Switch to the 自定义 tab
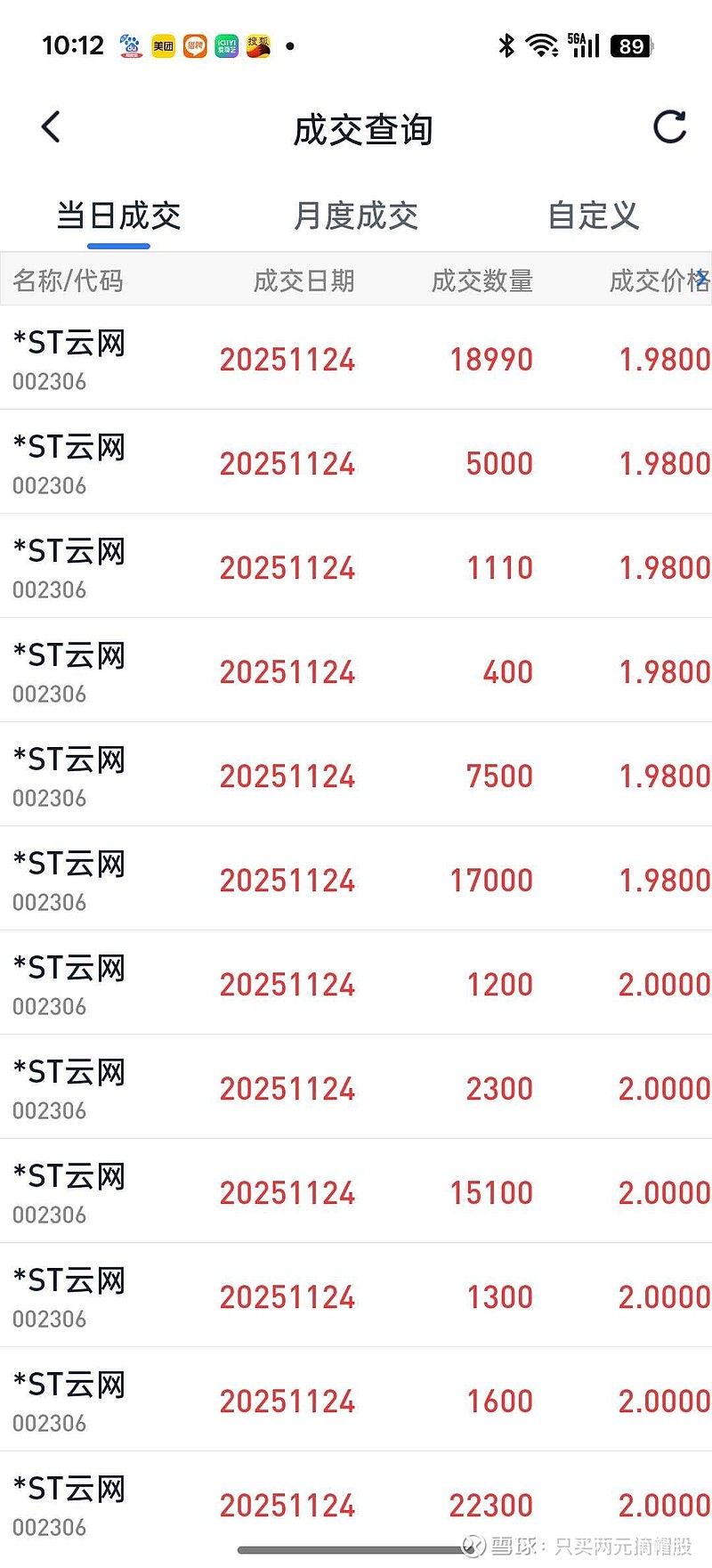The height and width of the screenshot is (1568, 712). (593, 215)
